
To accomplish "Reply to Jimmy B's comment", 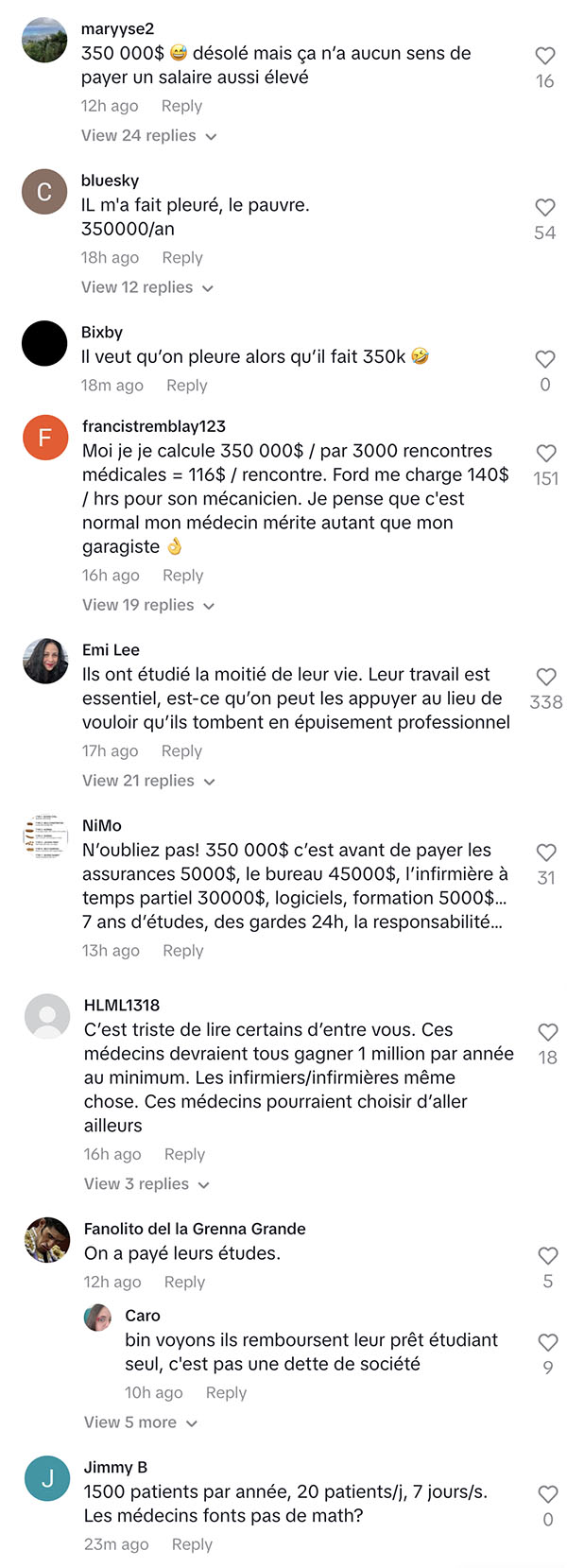I will [x=192, y=1544].
